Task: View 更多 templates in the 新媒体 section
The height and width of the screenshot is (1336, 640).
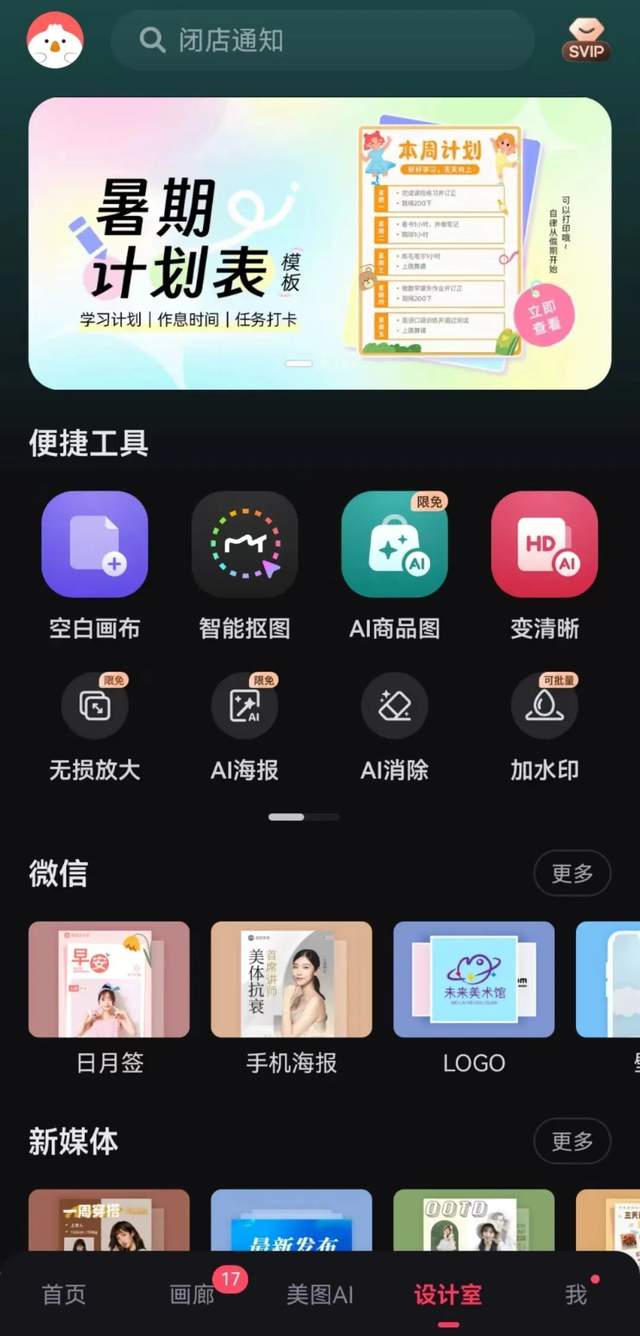Action: (572, 1141)
